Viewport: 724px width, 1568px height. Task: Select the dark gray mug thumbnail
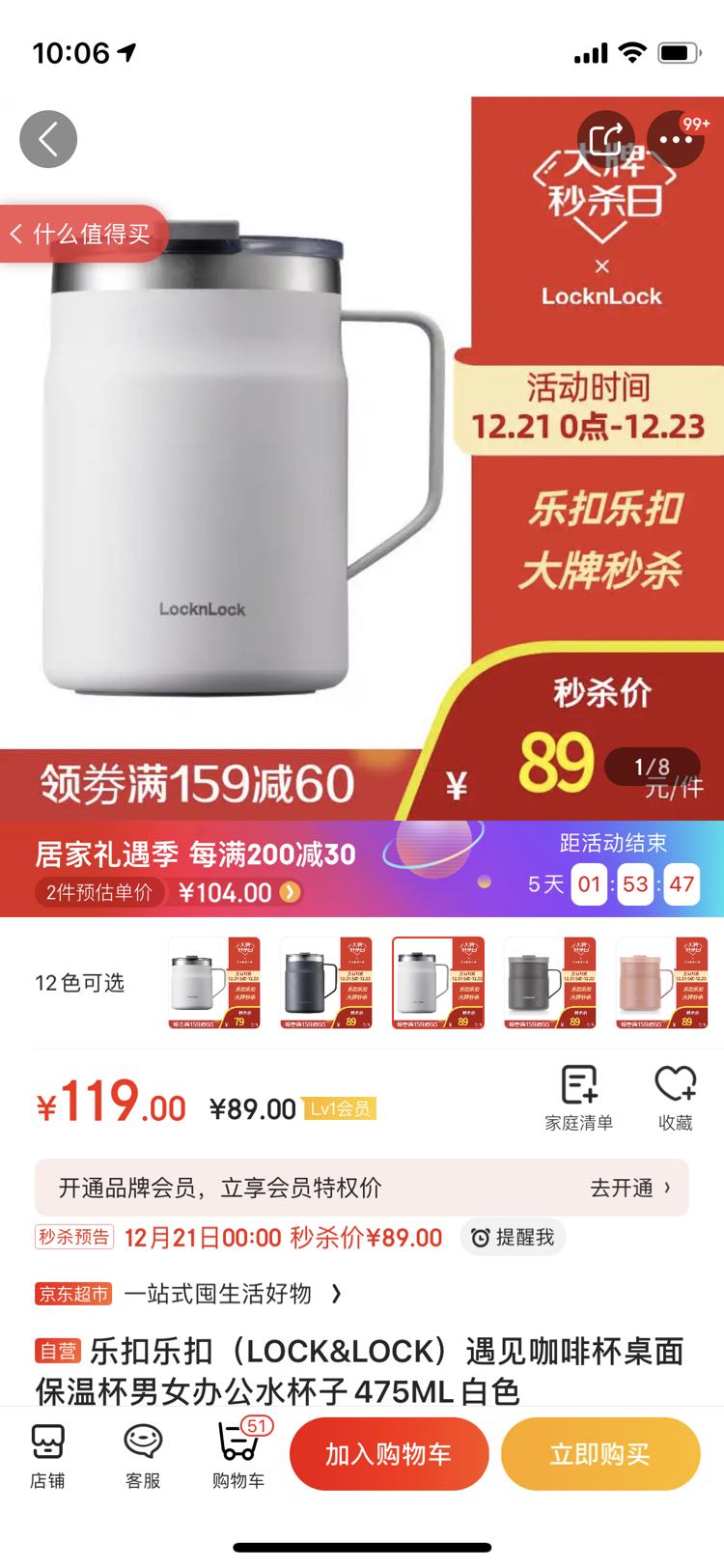tap(325, 983)
